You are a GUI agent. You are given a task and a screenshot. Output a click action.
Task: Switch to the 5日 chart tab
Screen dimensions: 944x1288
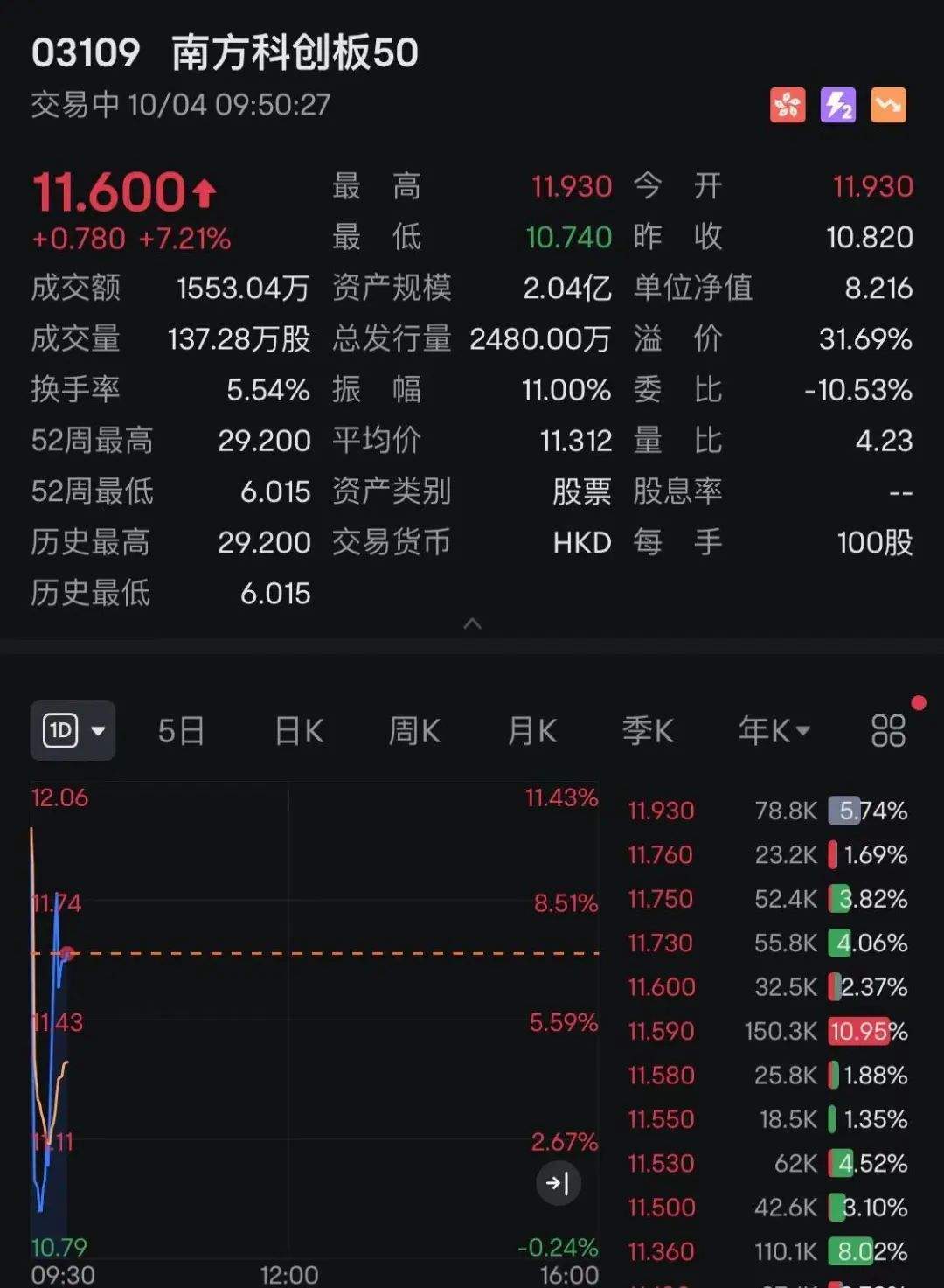click(x=181, y=731)
